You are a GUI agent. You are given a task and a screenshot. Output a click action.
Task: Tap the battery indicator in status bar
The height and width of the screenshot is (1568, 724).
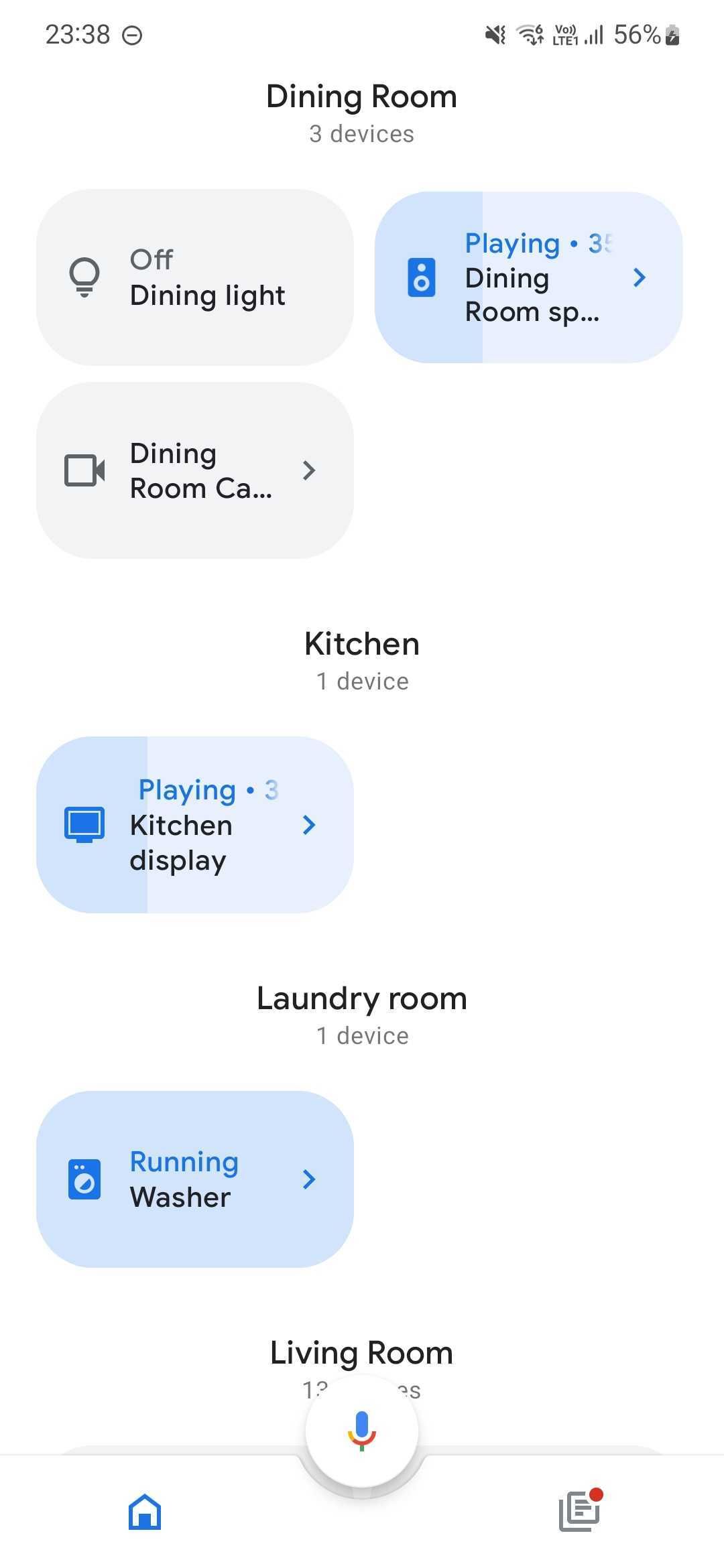pos(670,36)
